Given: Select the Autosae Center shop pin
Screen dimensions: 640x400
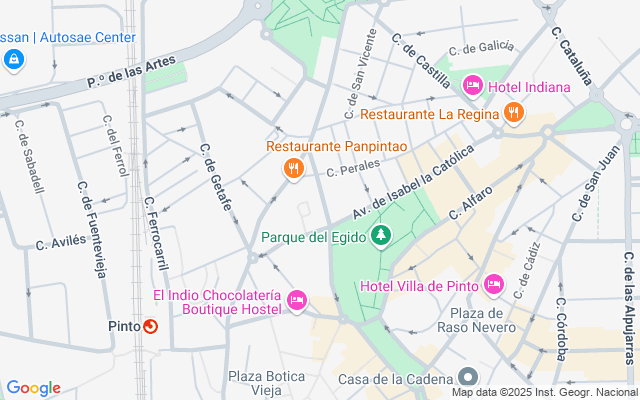Looking at the screenshot, I should tap(13, 60).
